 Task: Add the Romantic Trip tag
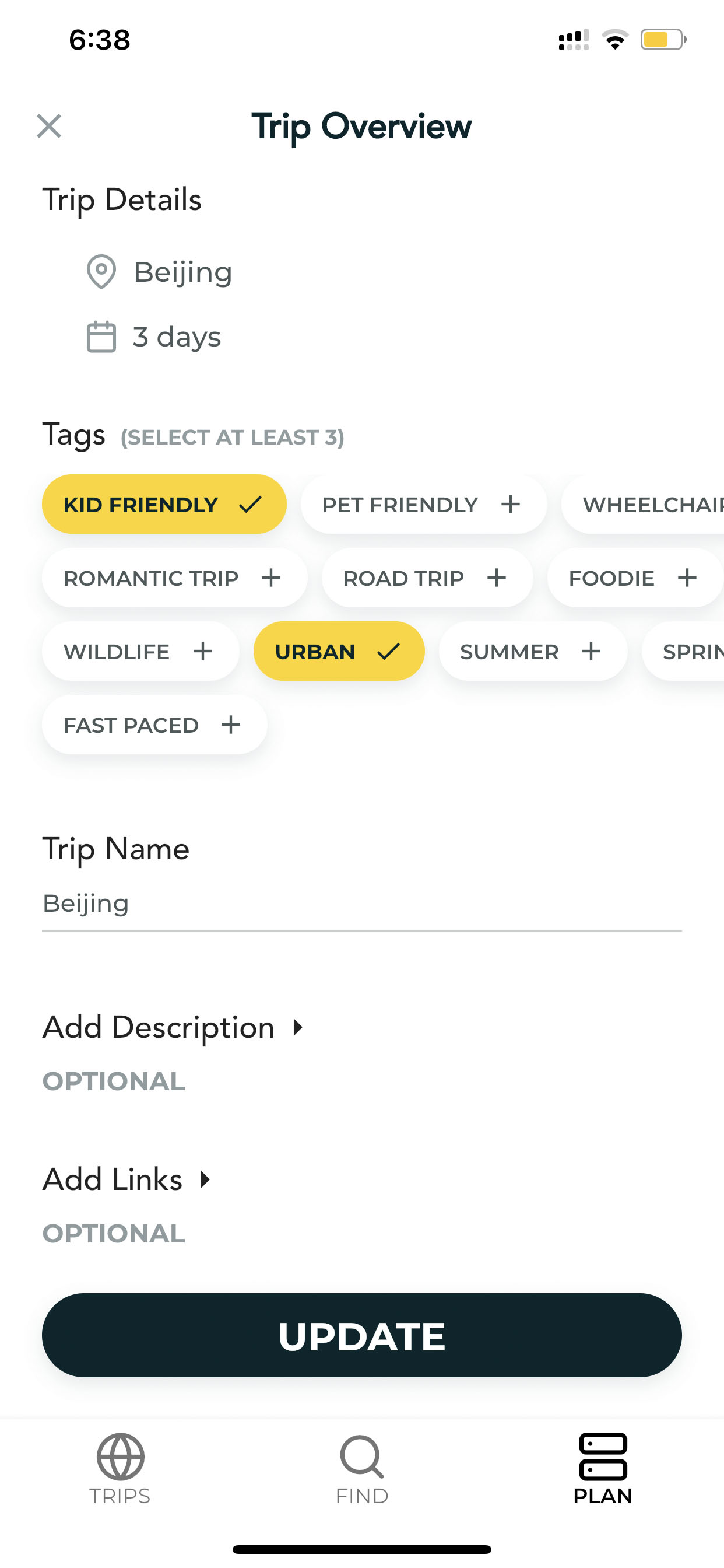[175, 577]
